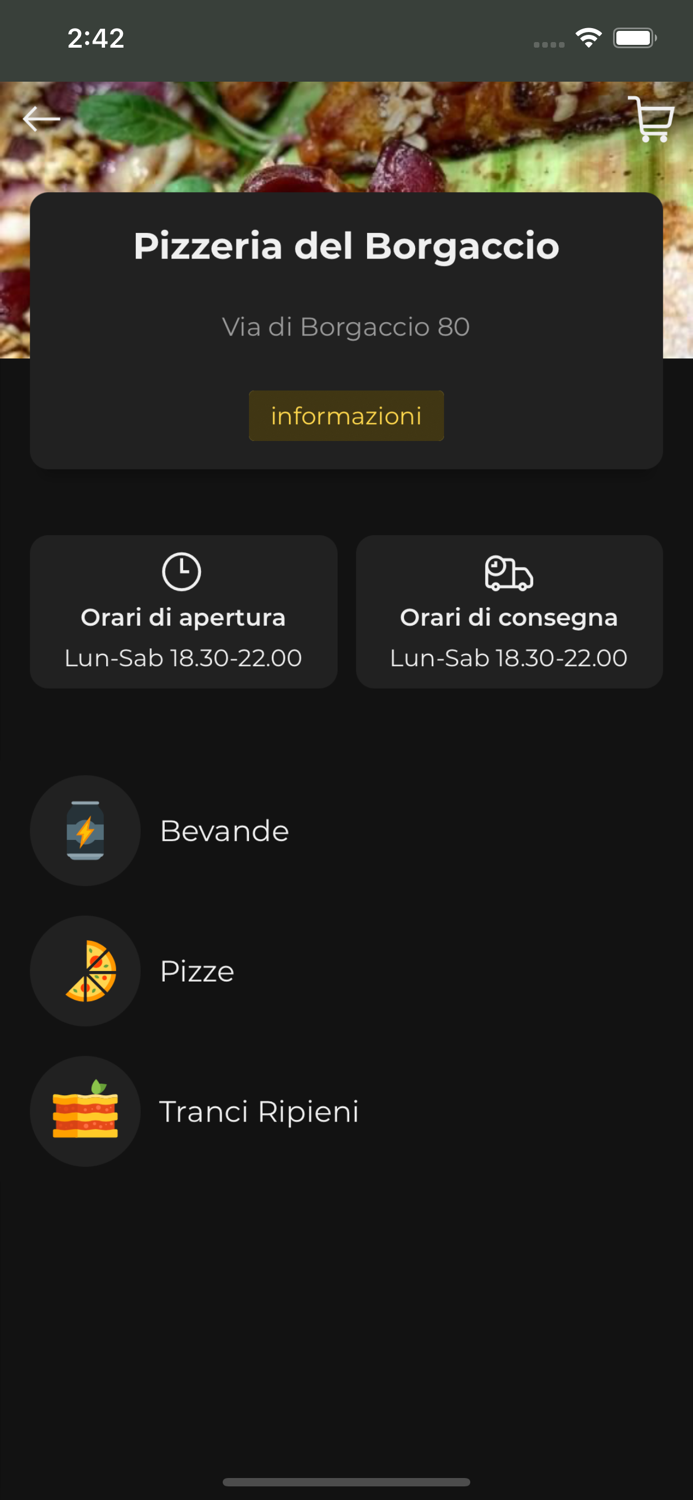Open the shopping cart
This screenshot has height=1500, width=693.
[x=651, y=119]
